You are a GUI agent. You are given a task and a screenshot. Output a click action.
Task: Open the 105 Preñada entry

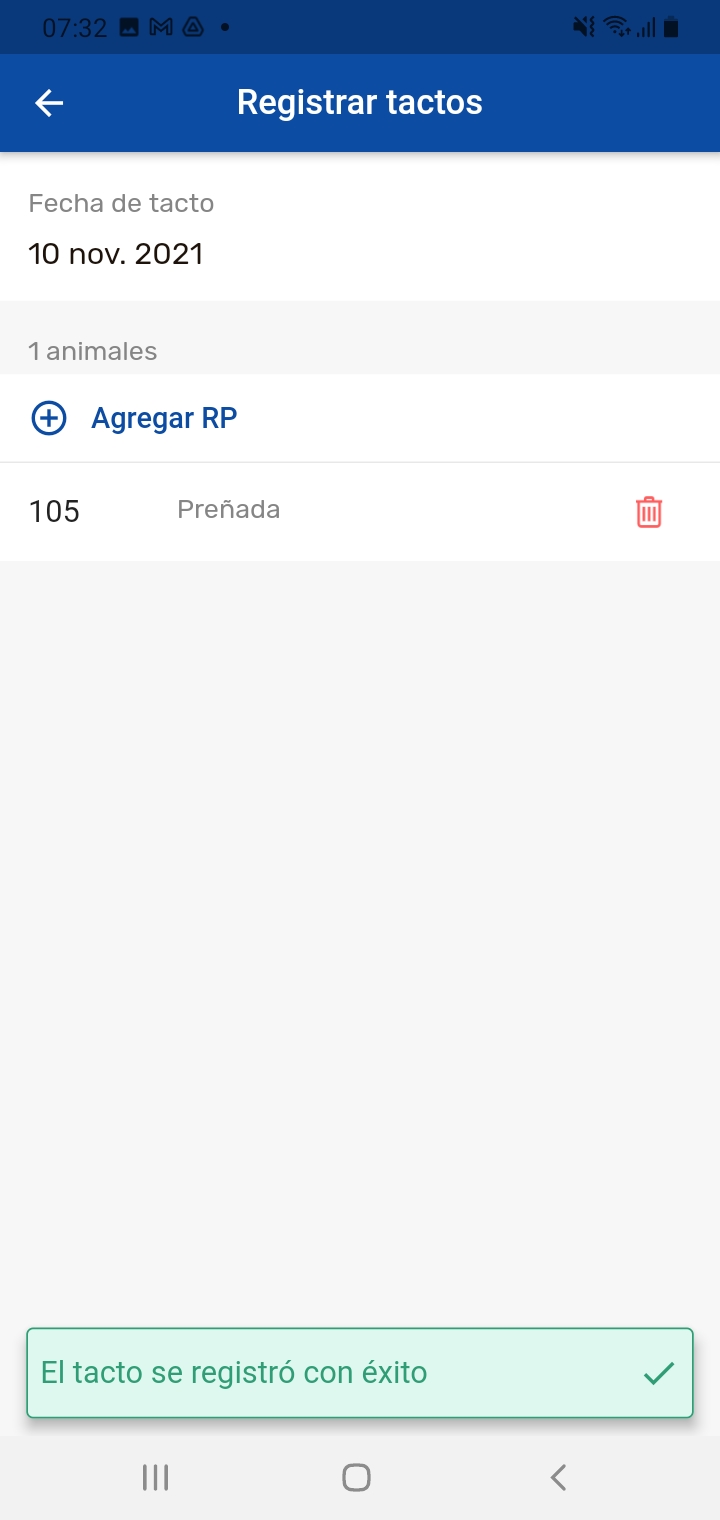coord(228,511)
